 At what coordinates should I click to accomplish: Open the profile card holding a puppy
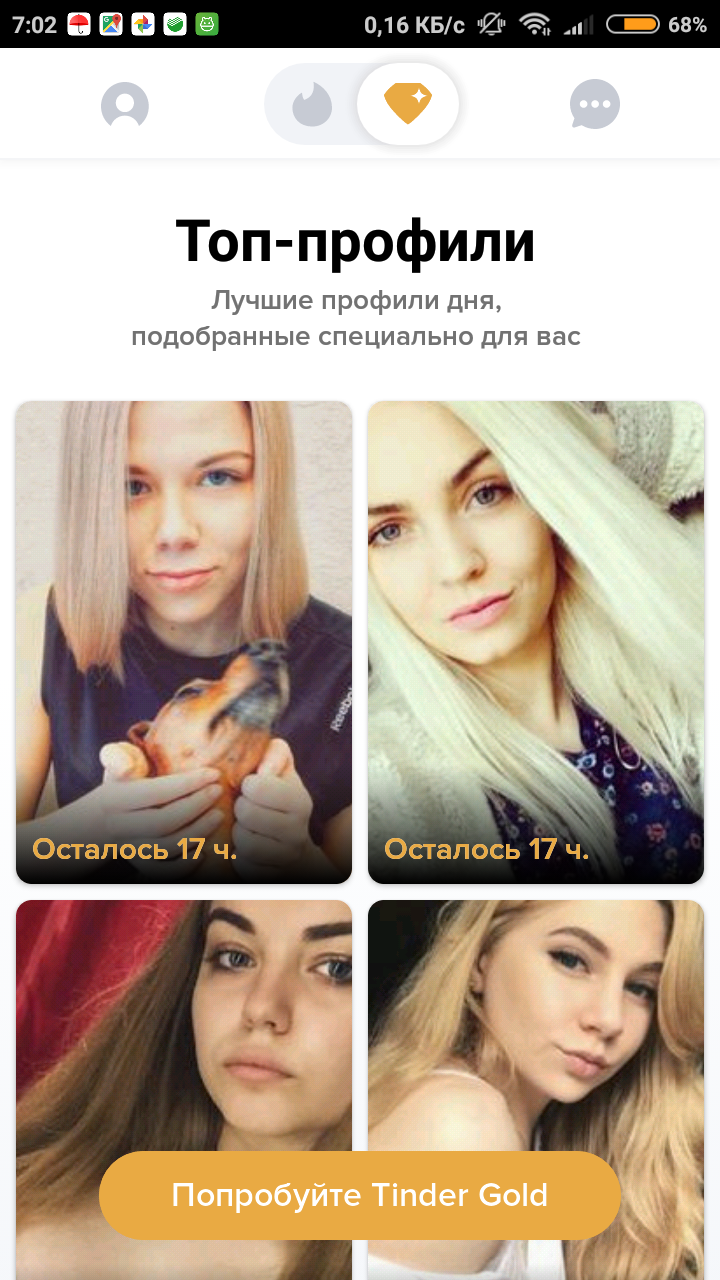[x=184, y=643]
